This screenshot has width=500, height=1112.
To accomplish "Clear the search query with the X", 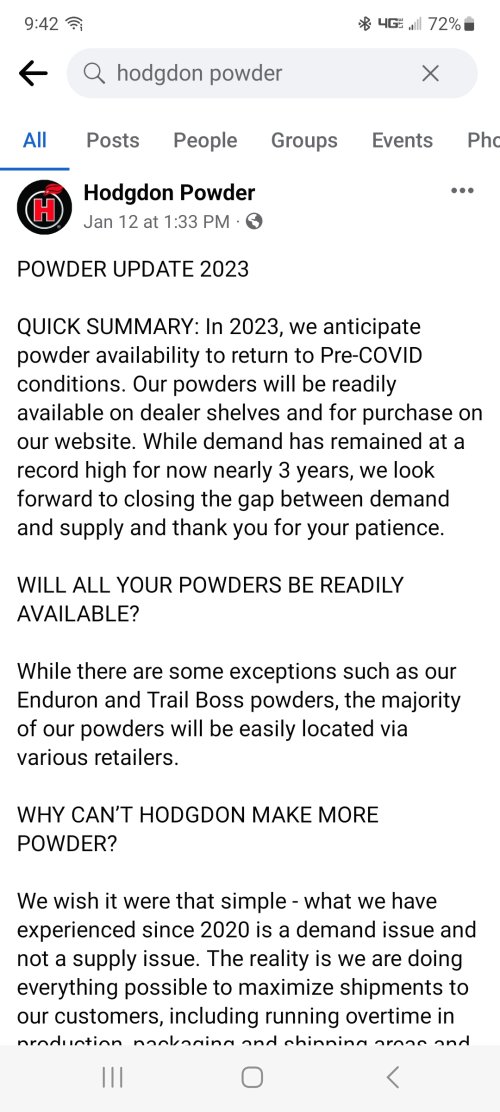I will 430,73.
